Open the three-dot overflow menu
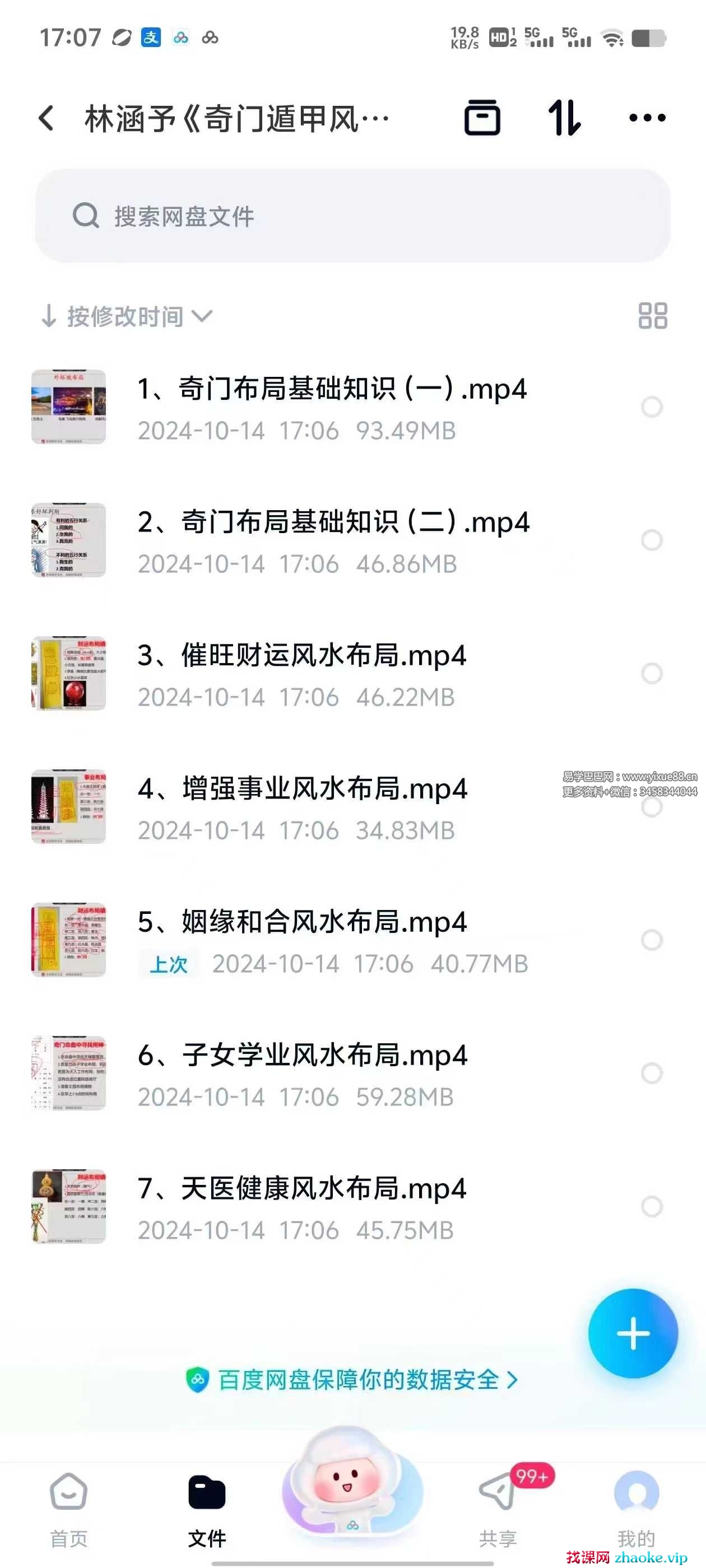The height and width of the screenshot is (1568, 706). point(647,118)
